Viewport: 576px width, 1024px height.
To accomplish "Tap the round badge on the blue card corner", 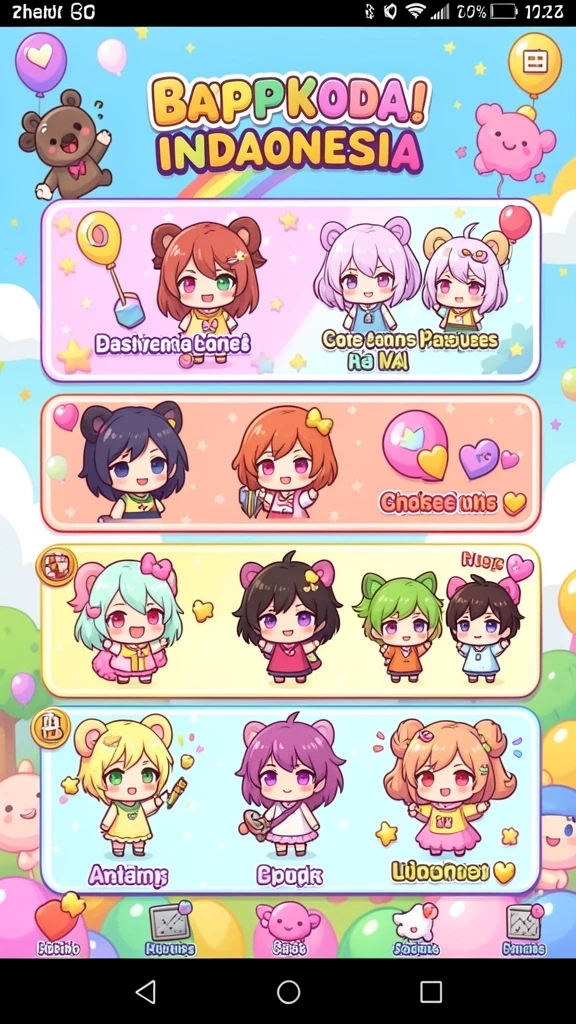I will (51, 728).
